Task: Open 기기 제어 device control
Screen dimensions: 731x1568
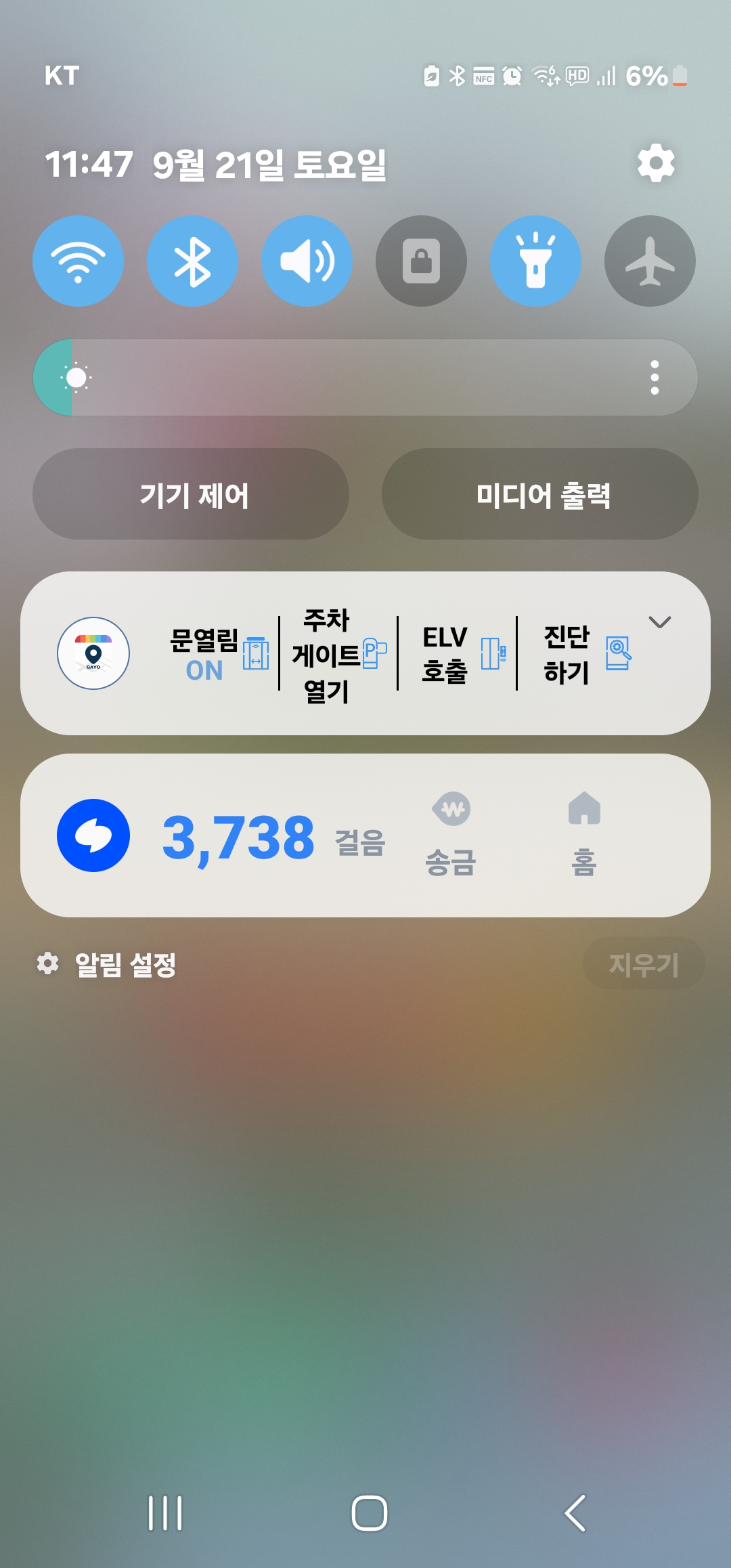Action: (191, 494)
